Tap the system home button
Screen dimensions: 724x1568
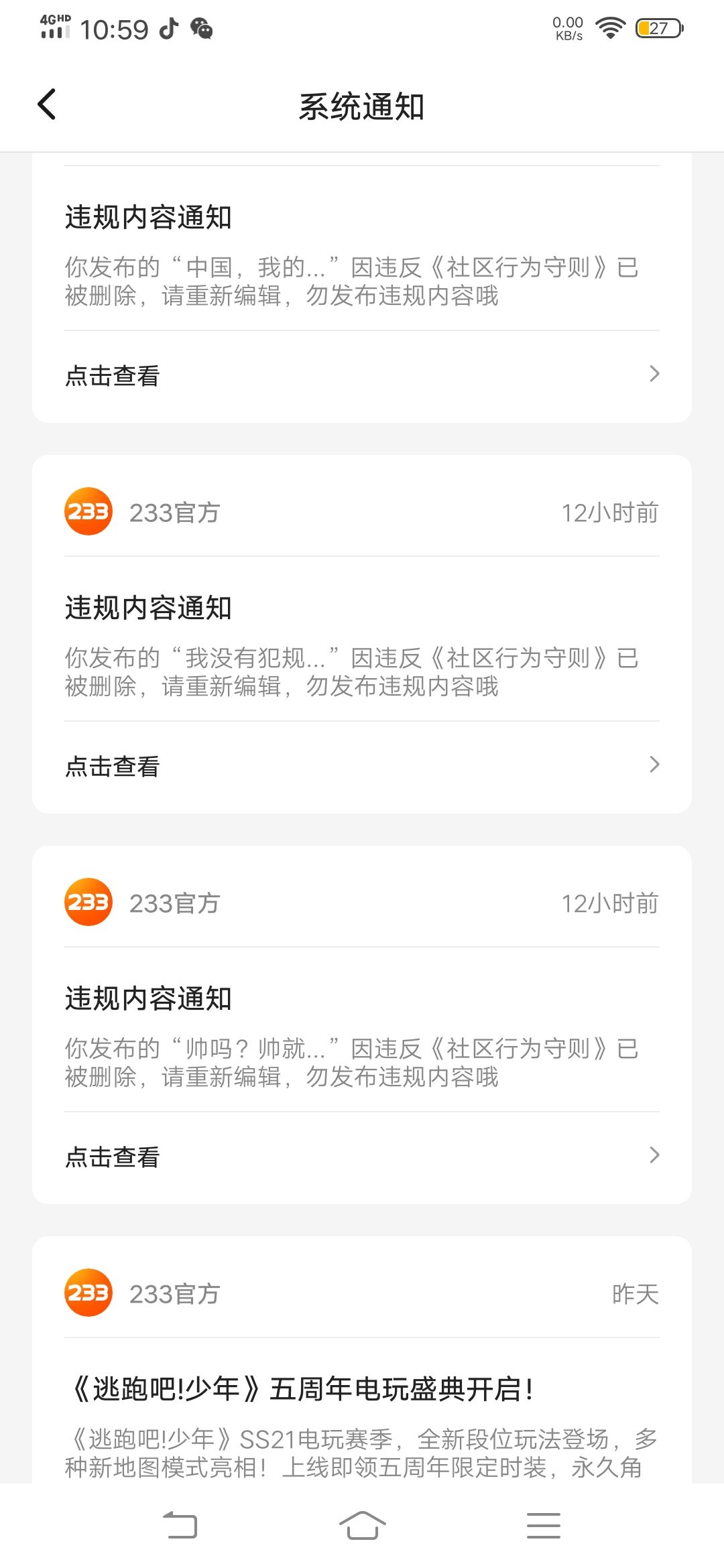tap(362, 1526)
